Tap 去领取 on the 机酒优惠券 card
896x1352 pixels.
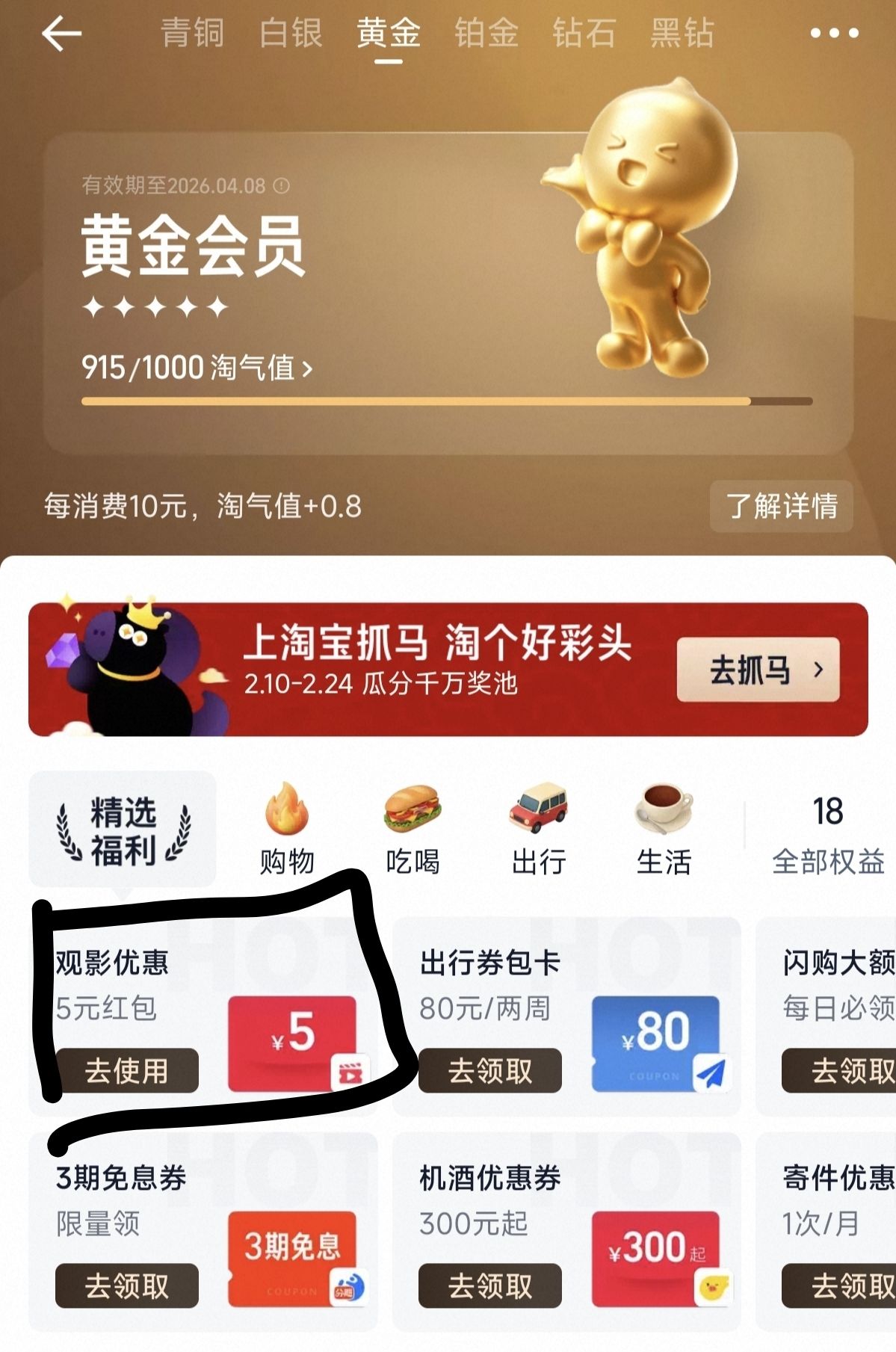pyautogui.click(x=490, y=1285)
